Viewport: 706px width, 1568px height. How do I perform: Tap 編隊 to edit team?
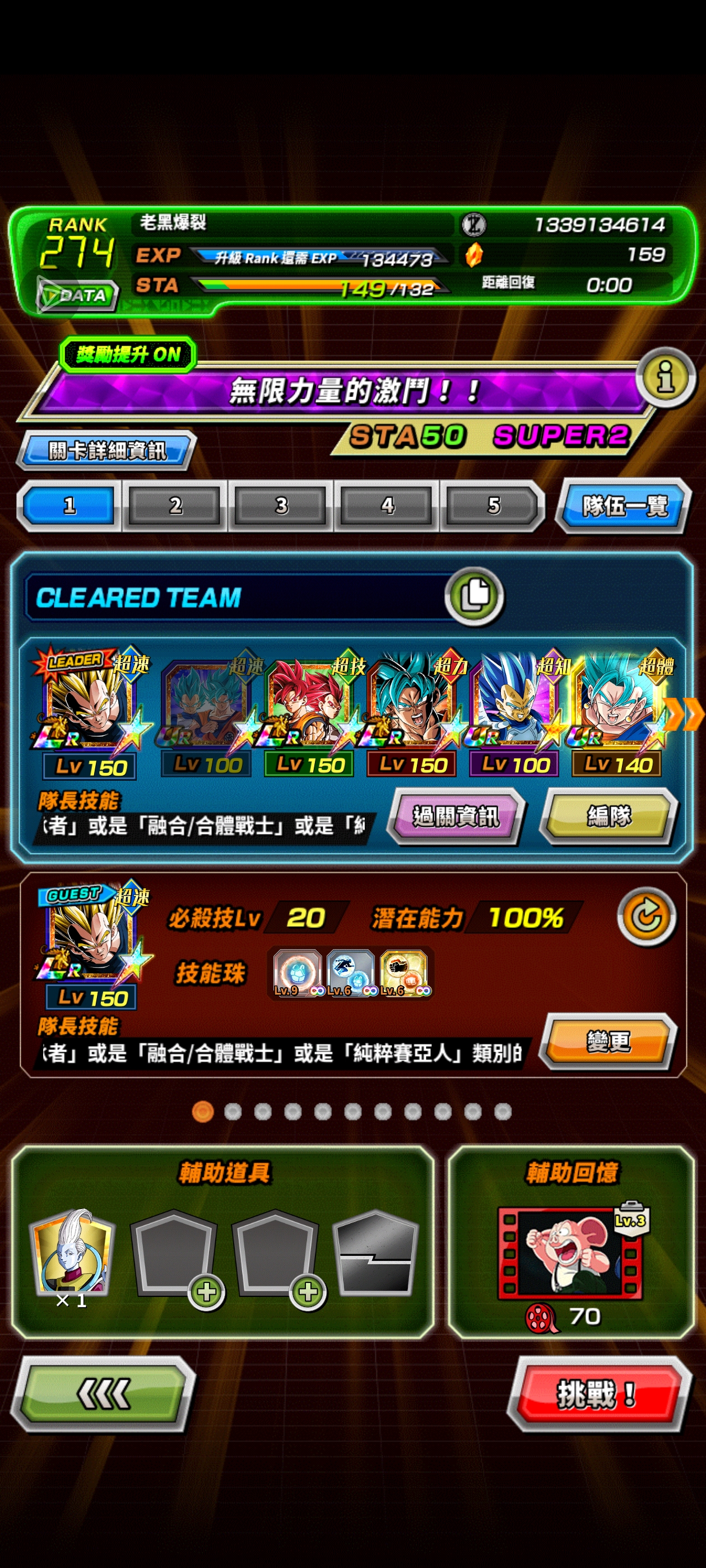point(609,817)
